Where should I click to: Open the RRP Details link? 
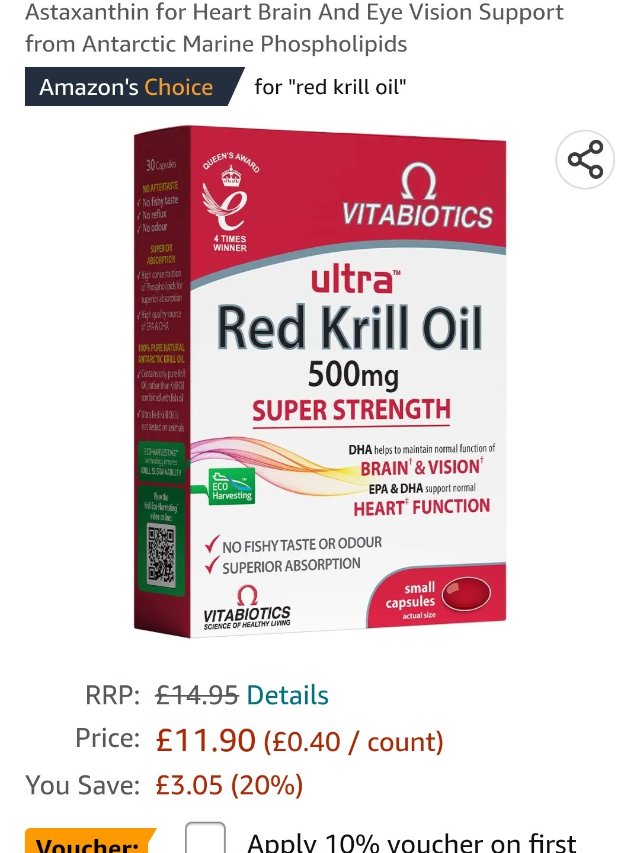(287, 695)
